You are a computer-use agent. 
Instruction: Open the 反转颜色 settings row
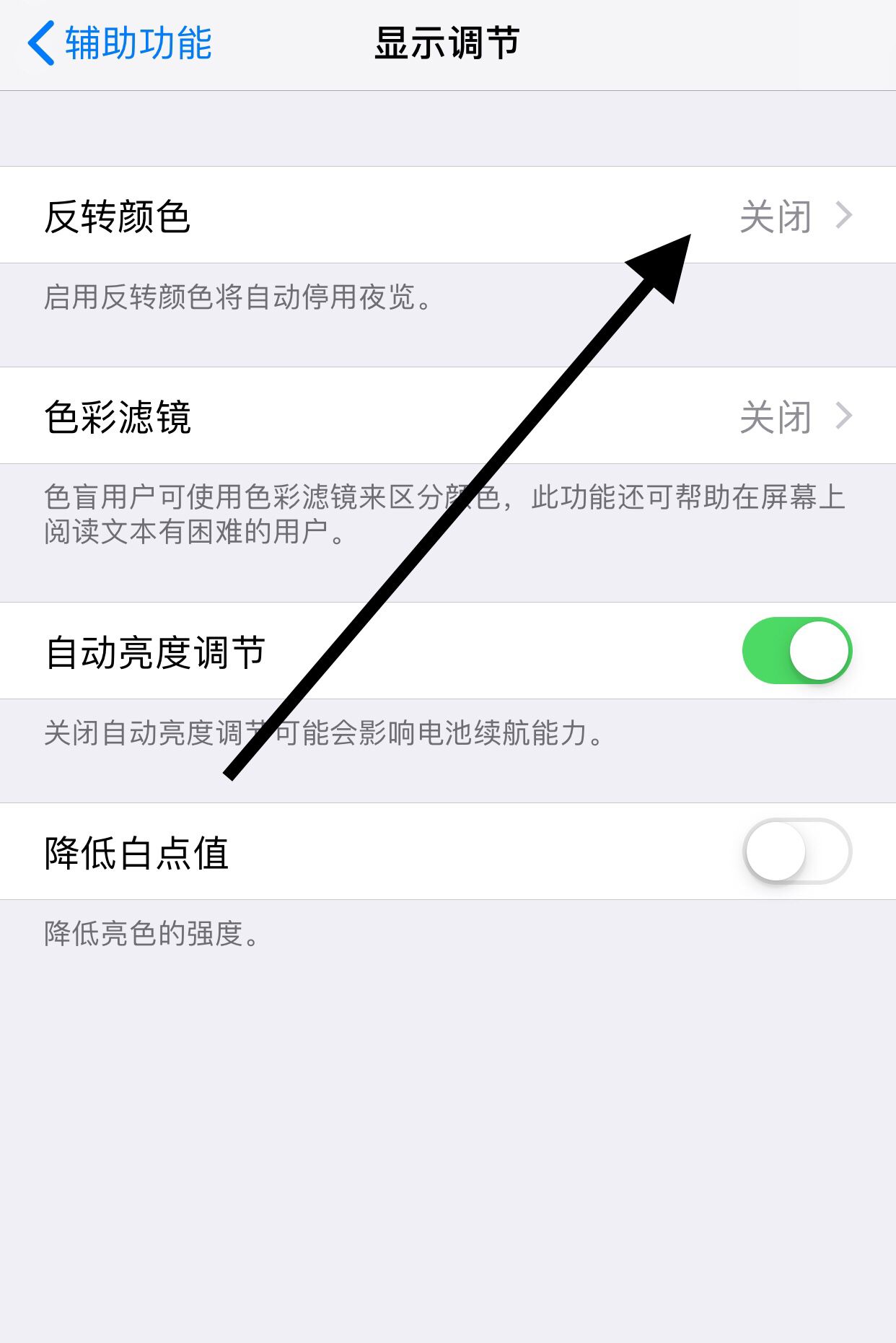pyautogui.click(x=289, y=215)
